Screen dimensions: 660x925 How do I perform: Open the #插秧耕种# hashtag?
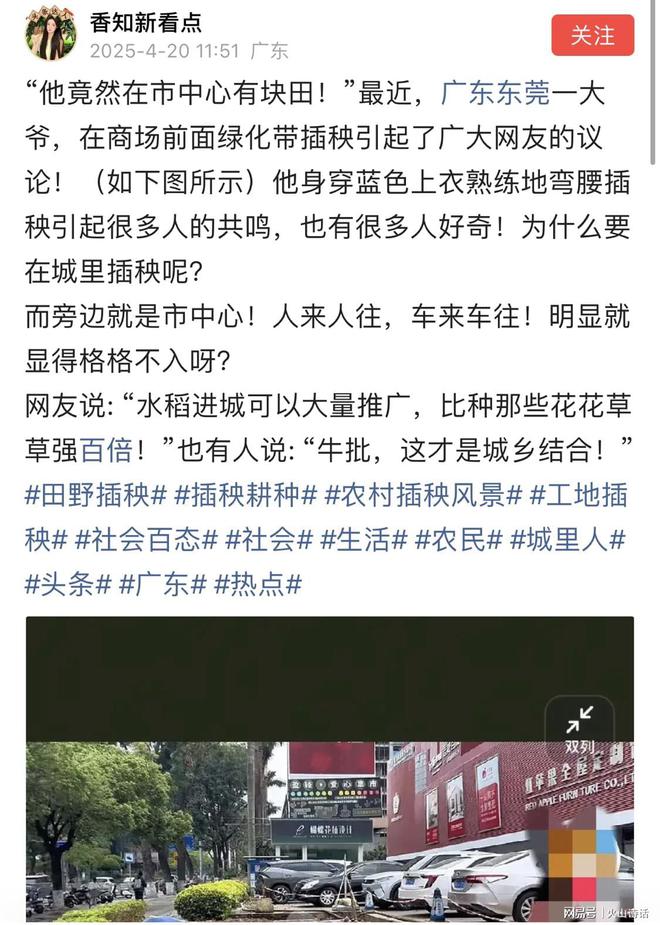pos(246,495)
